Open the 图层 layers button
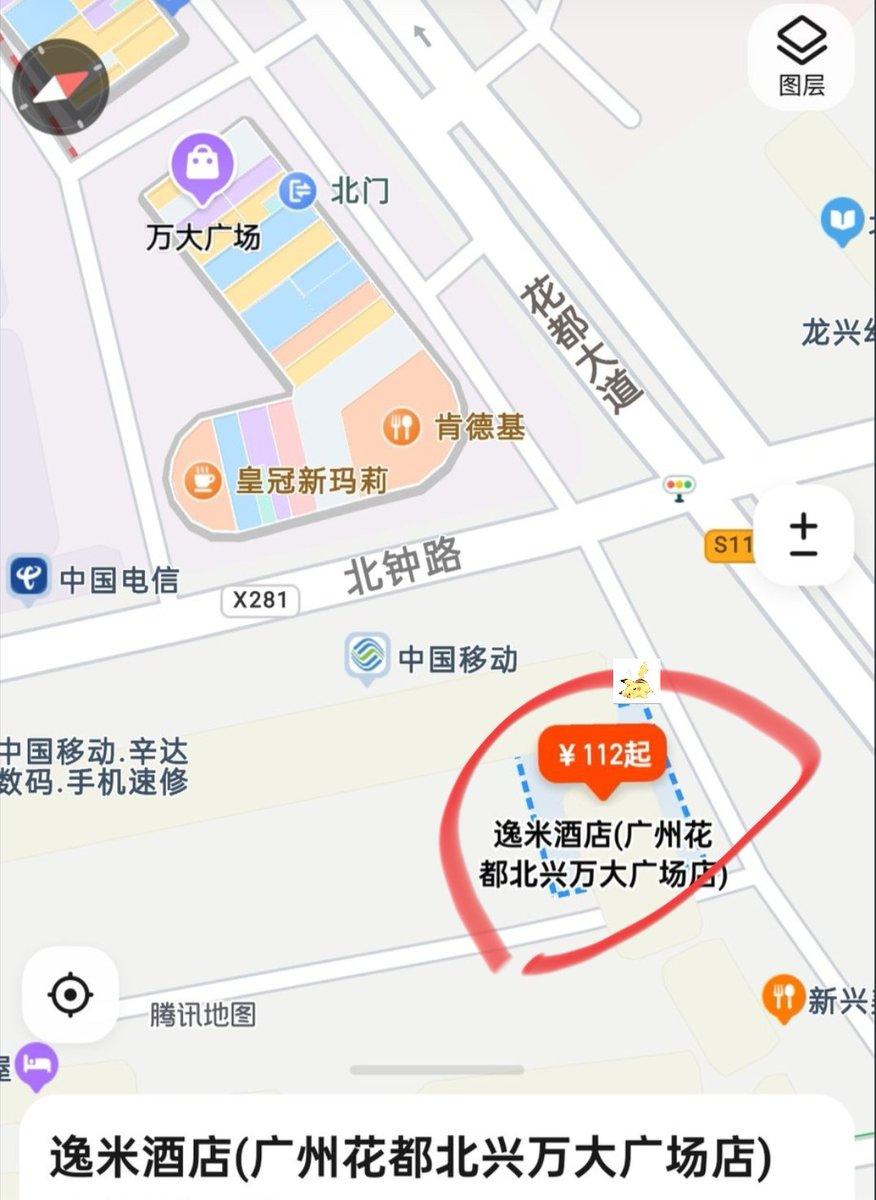 (x=802, y=58)
